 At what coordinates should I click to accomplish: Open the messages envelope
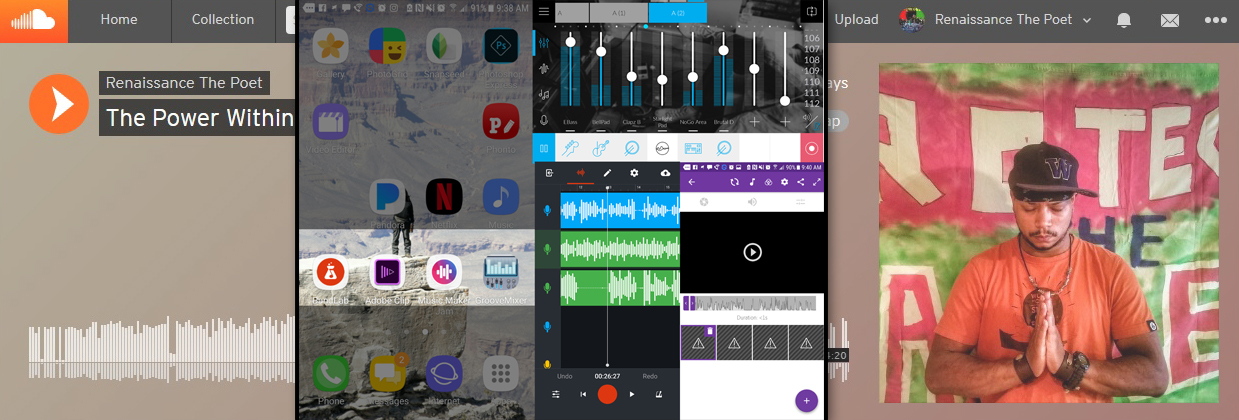point(1169,20)
